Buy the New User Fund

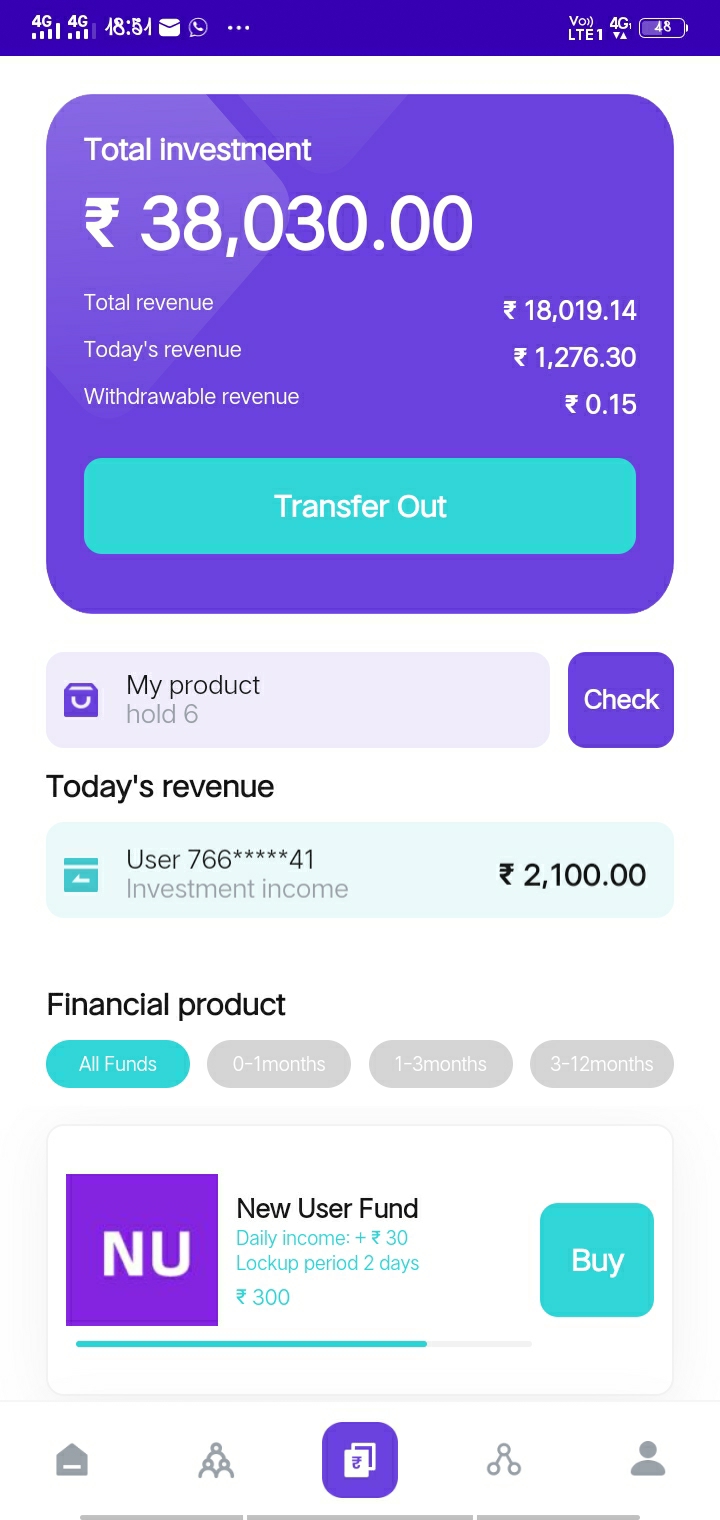[597, 1260]
